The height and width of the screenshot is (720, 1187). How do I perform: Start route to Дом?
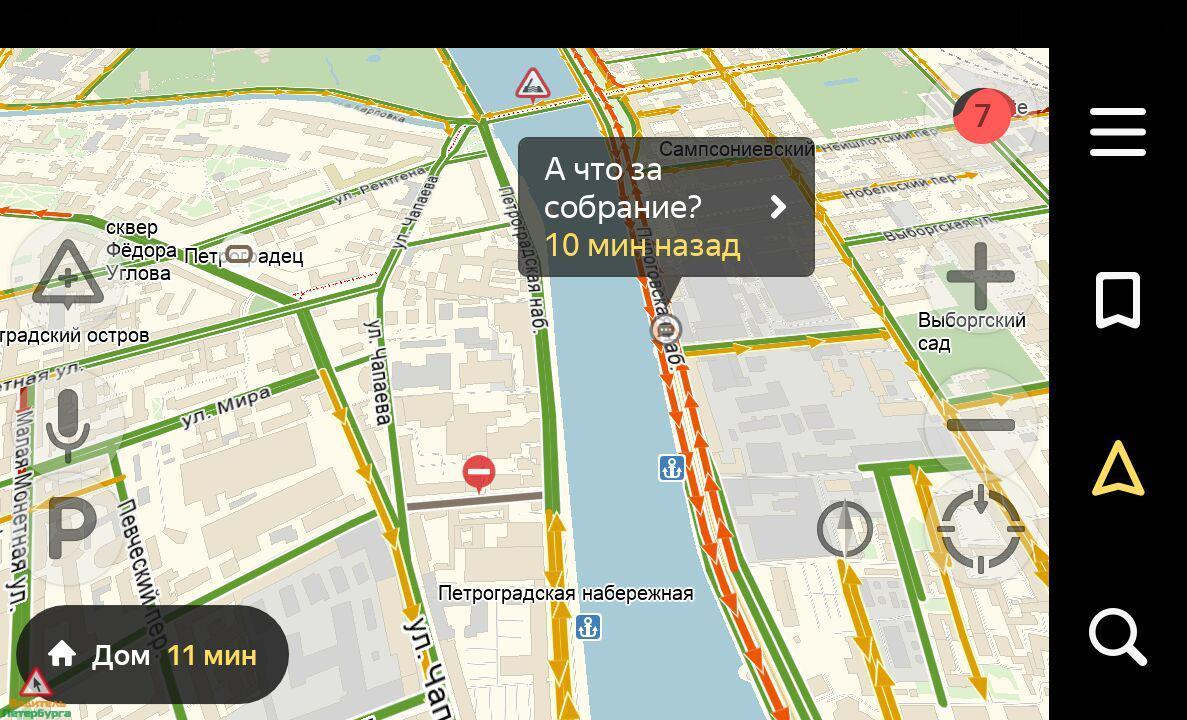(x=153, y=655)
